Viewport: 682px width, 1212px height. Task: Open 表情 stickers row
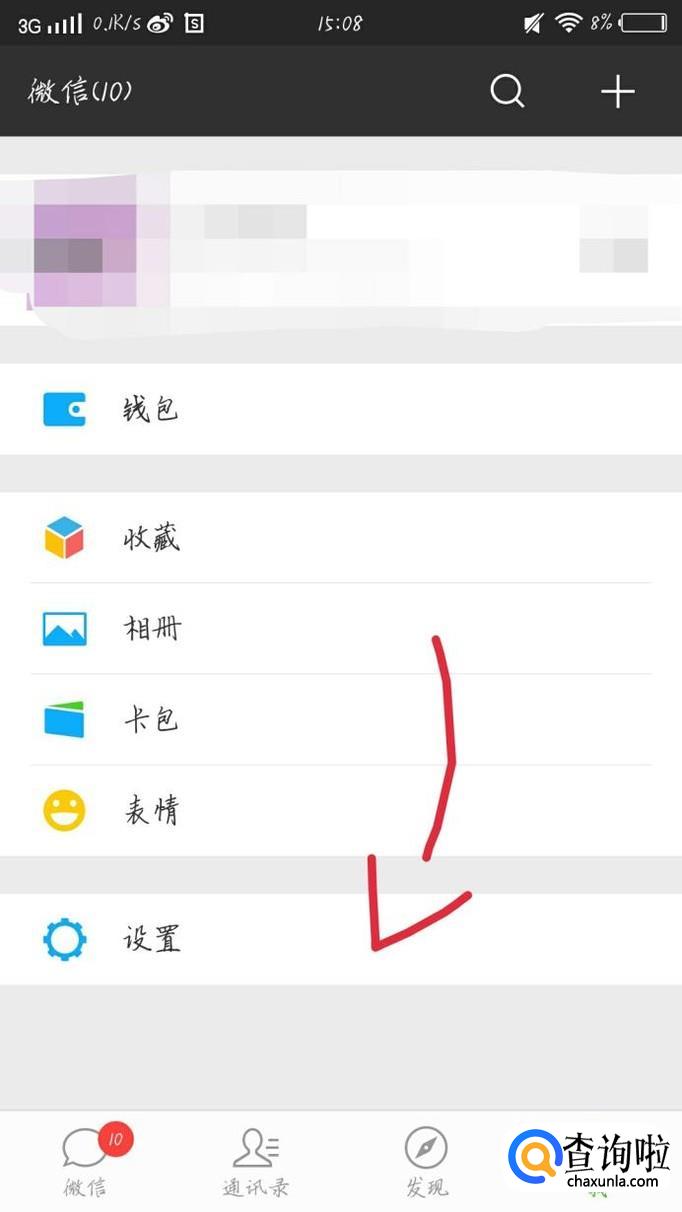[x=340, y=810]
